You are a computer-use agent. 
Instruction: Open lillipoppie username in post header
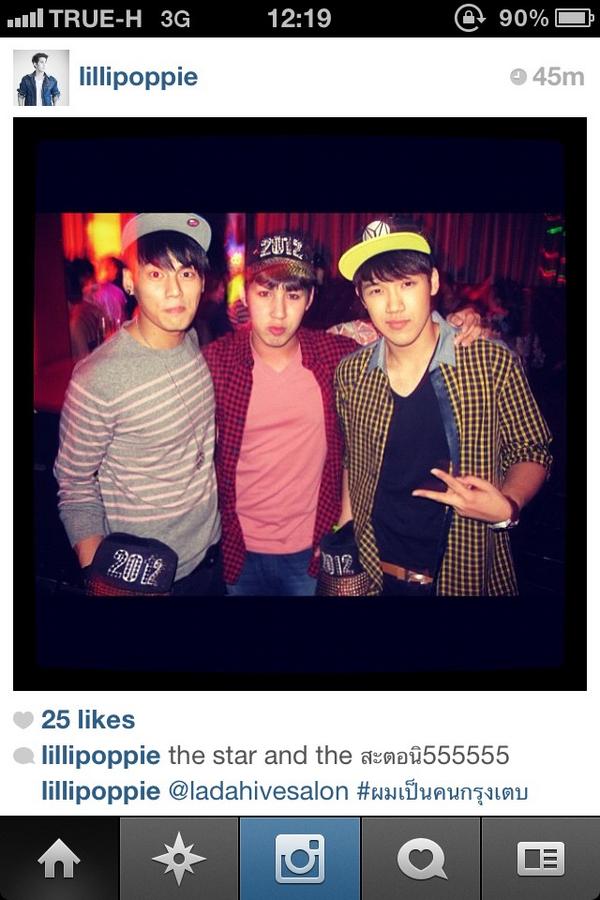[x=138, y=77]
